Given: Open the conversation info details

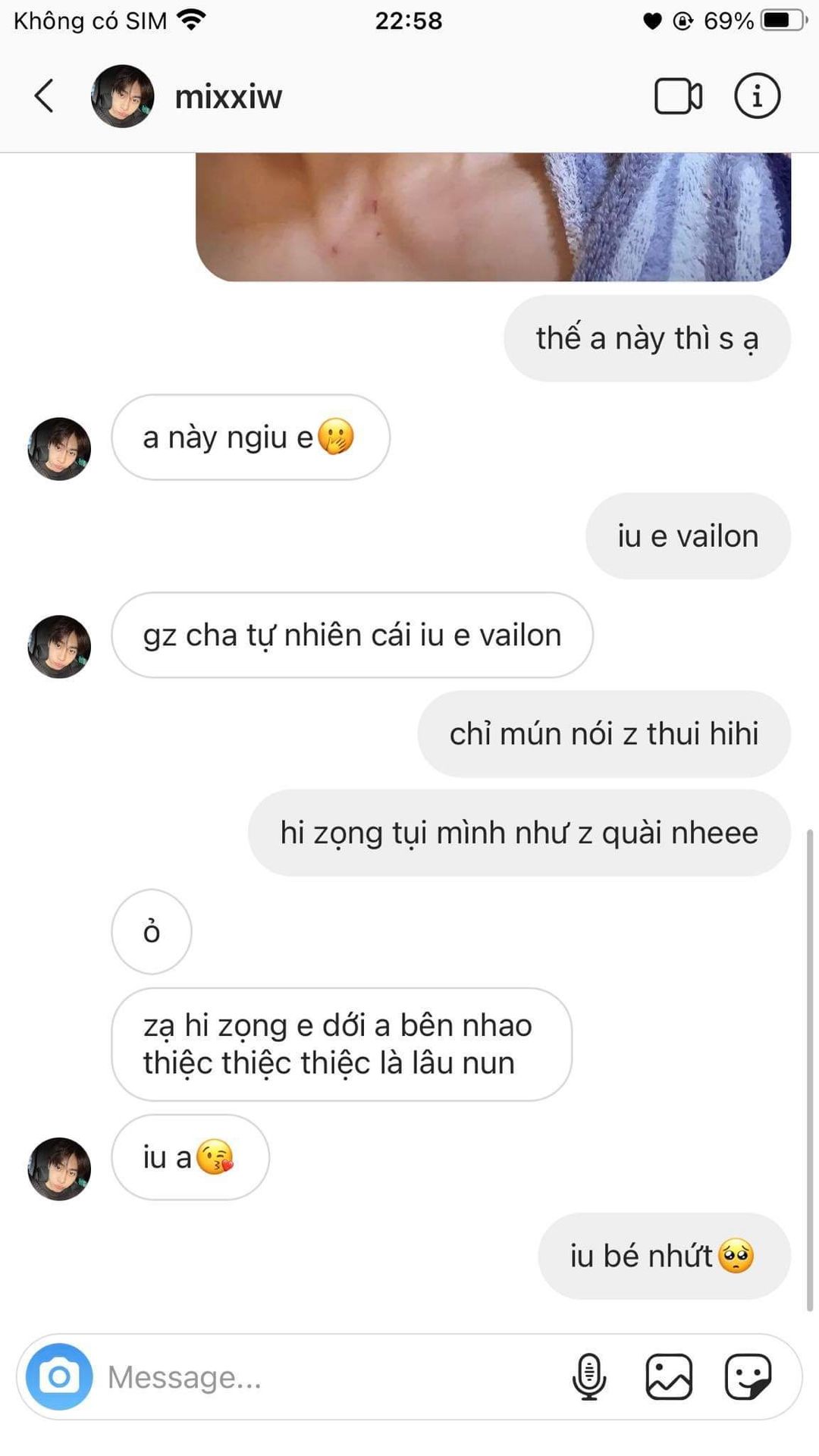Looking at the screenshot, I should pos(757,96).
